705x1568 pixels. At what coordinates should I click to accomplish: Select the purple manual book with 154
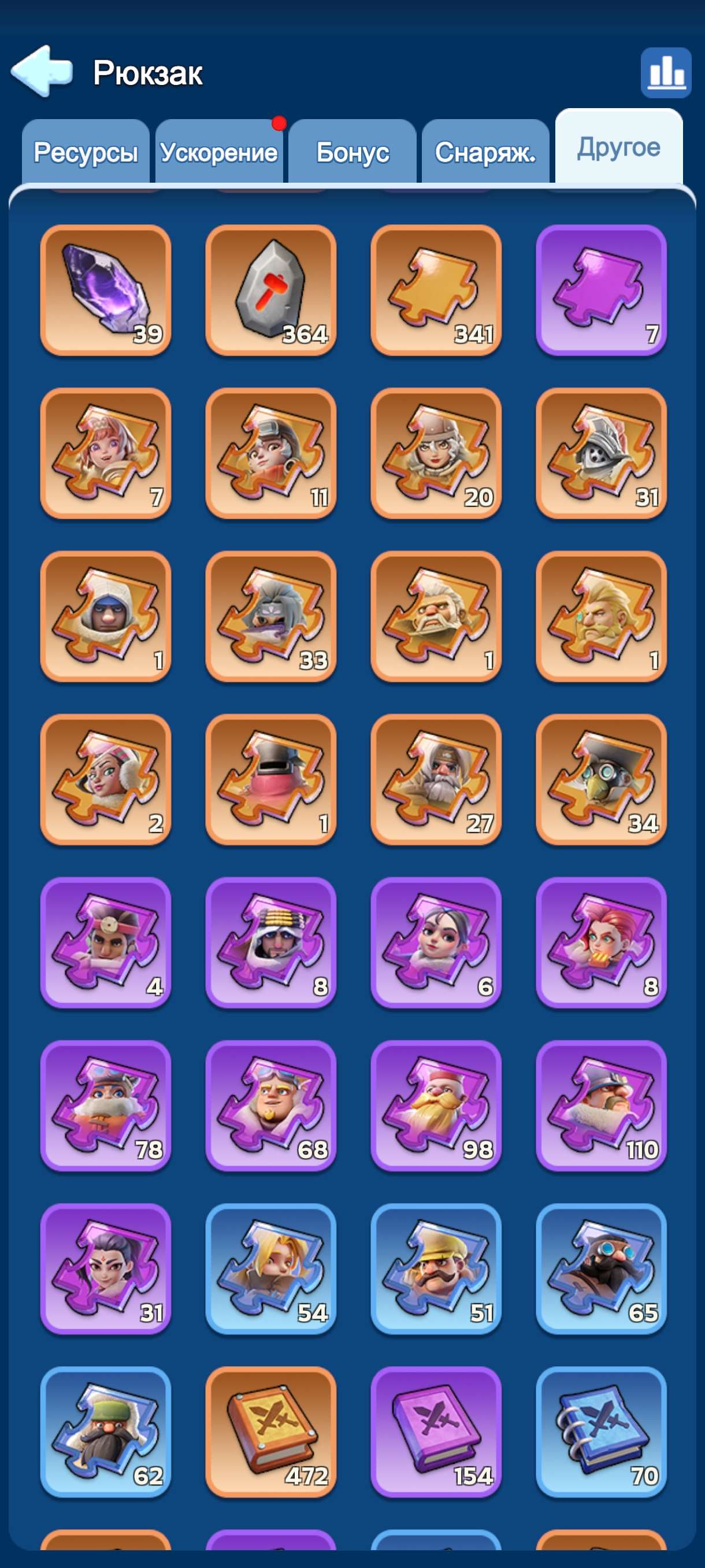tap(436, 1432)
